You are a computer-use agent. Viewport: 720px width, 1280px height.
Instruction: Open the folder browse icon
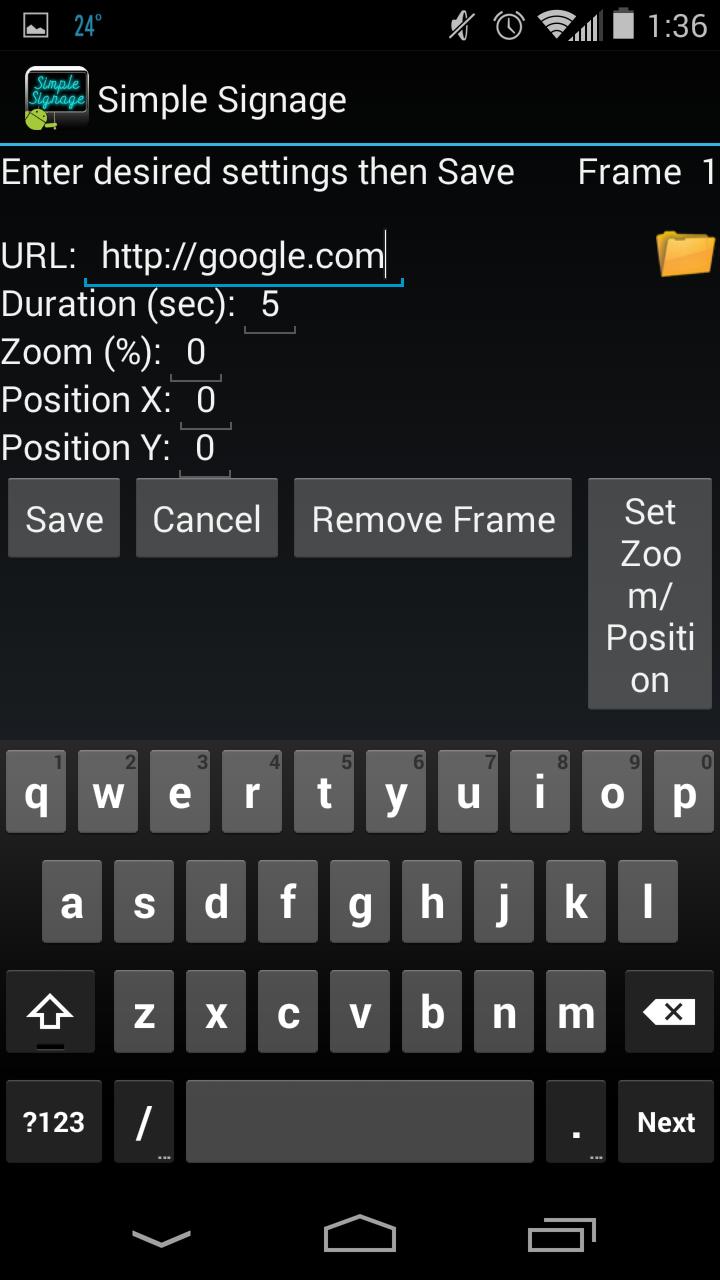[685, 253]
